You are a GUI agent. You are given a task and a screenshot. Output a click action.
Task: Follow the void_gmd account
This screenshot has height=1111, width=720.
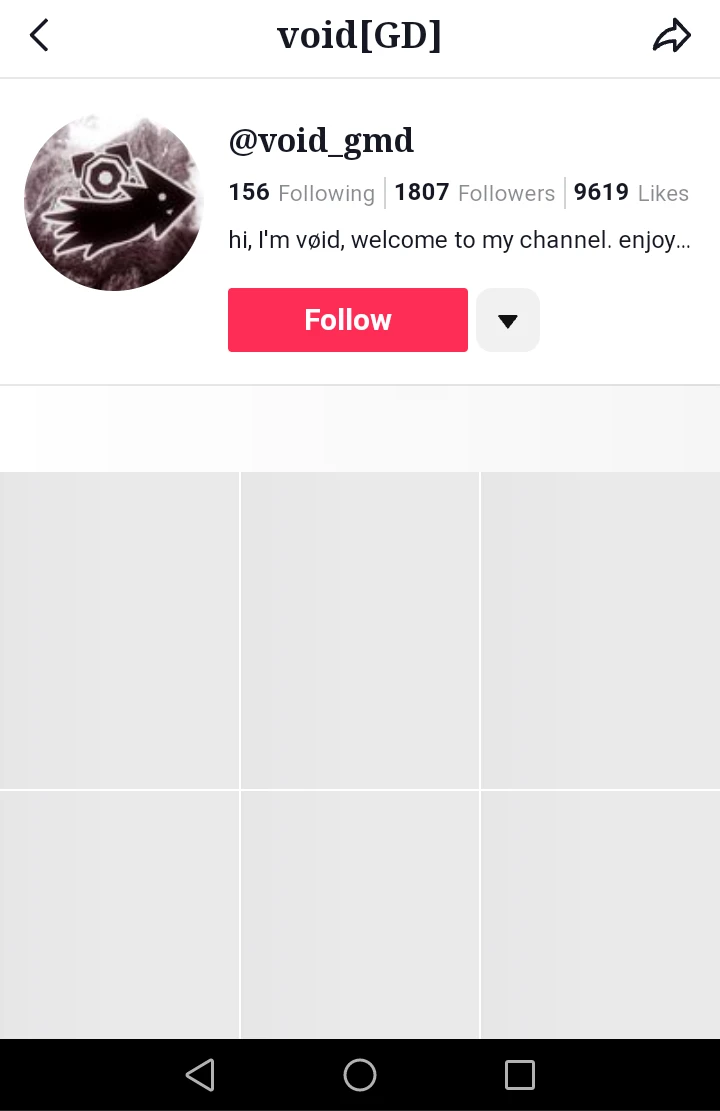(347, 320)
